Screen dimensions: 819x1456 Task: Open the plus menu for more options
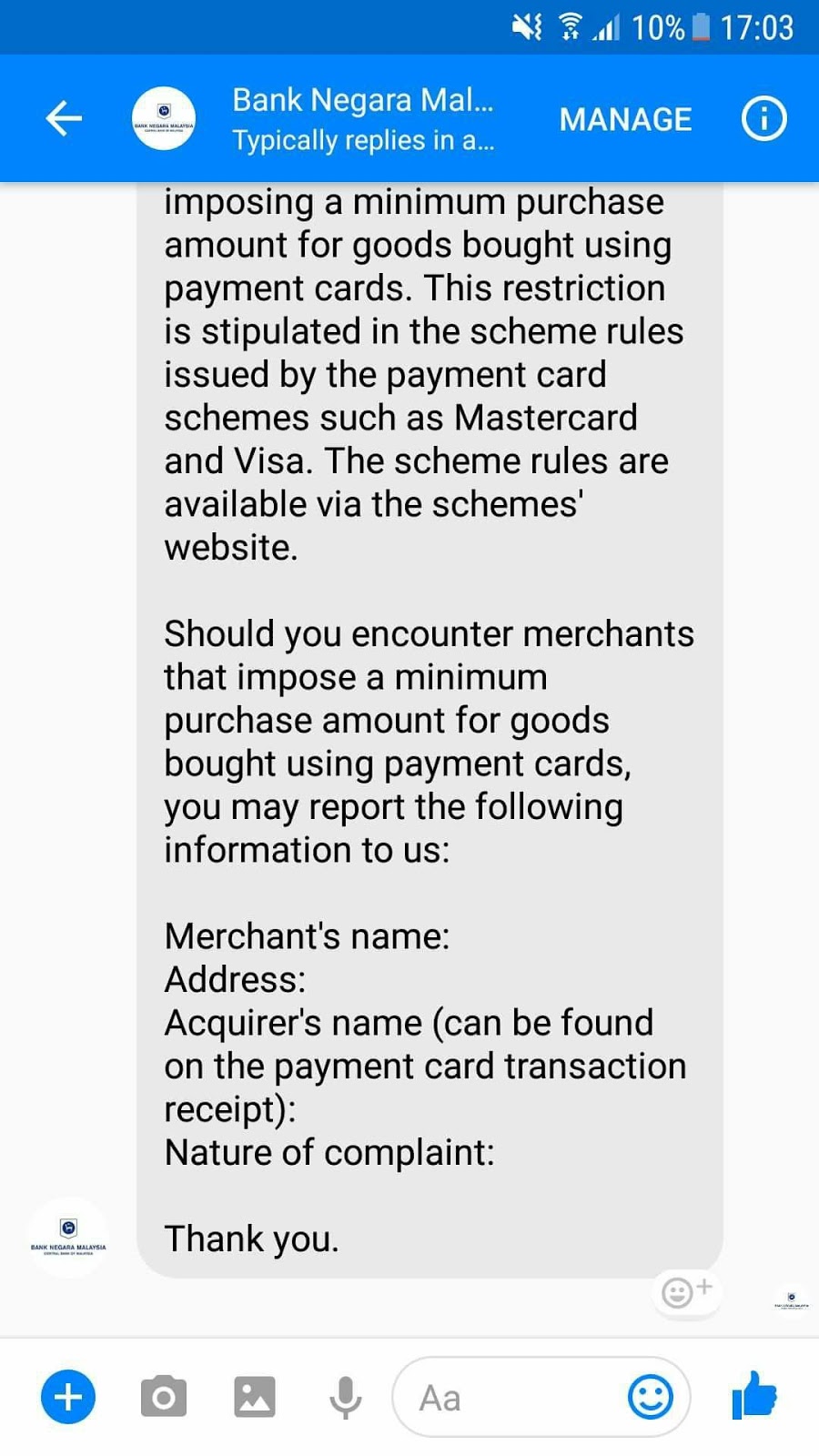click(68, 1397)
